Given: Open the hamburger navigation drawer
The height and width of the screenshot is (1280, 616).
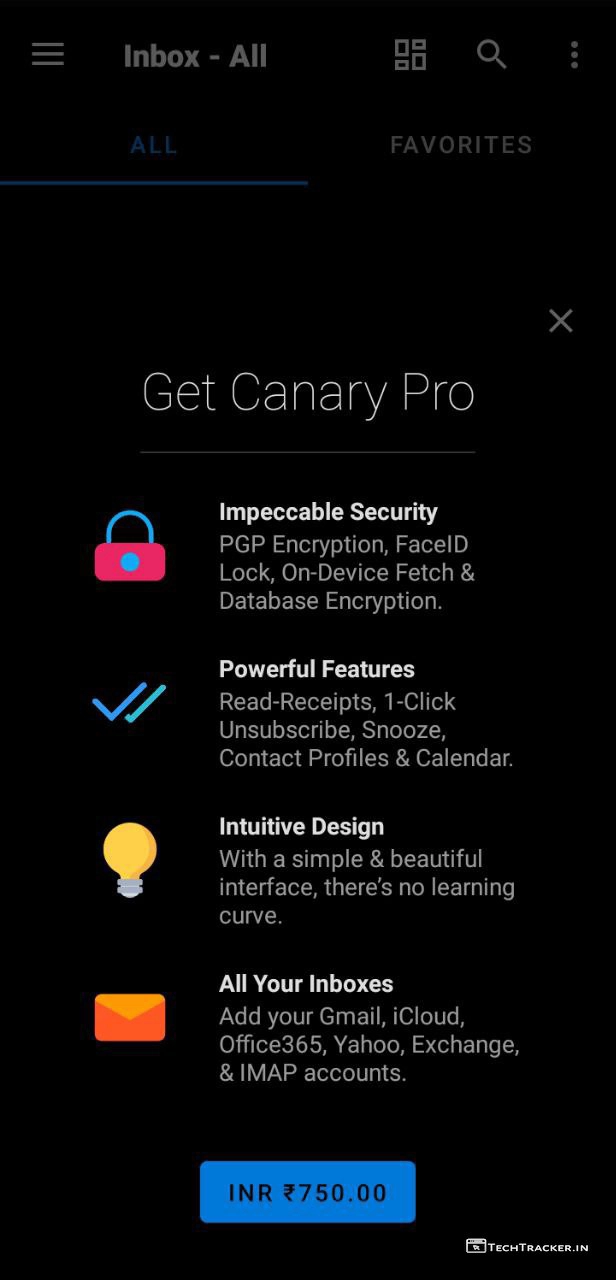Looking at the screenshot, I should pyautogui.click(x=47, y=55).
